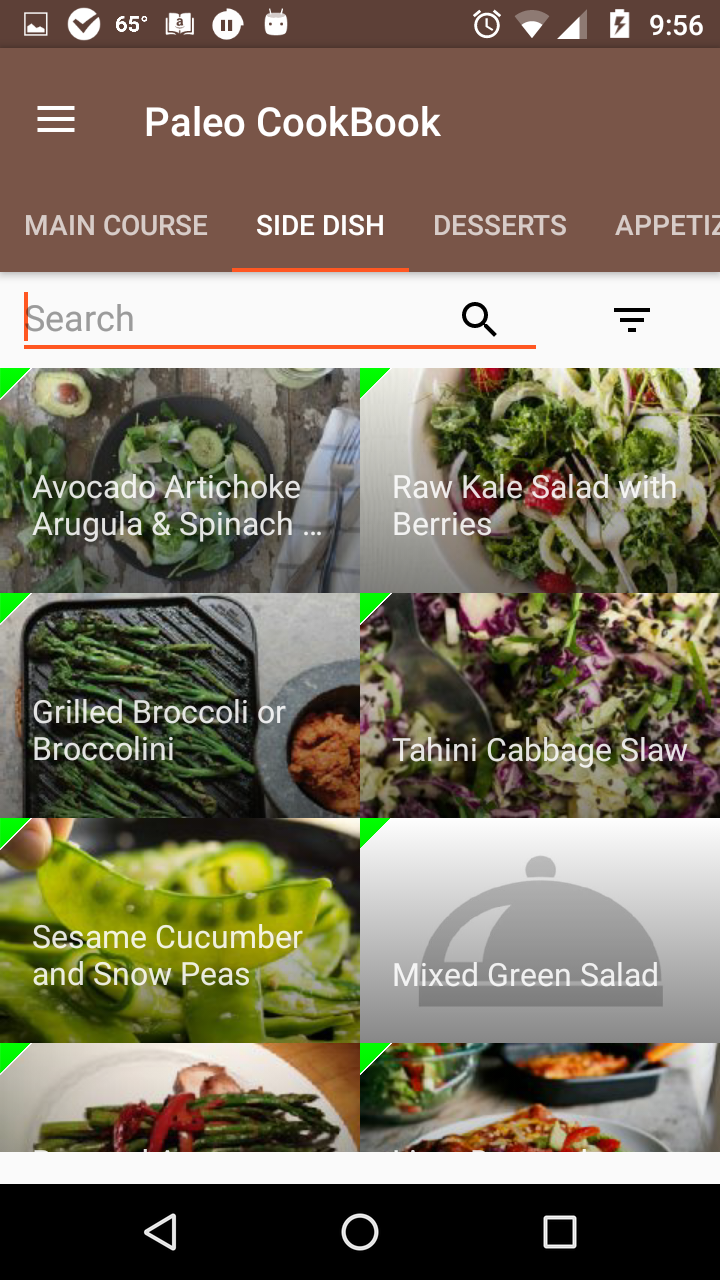Switch to the DESSERTS tab

tap(500, 225)
